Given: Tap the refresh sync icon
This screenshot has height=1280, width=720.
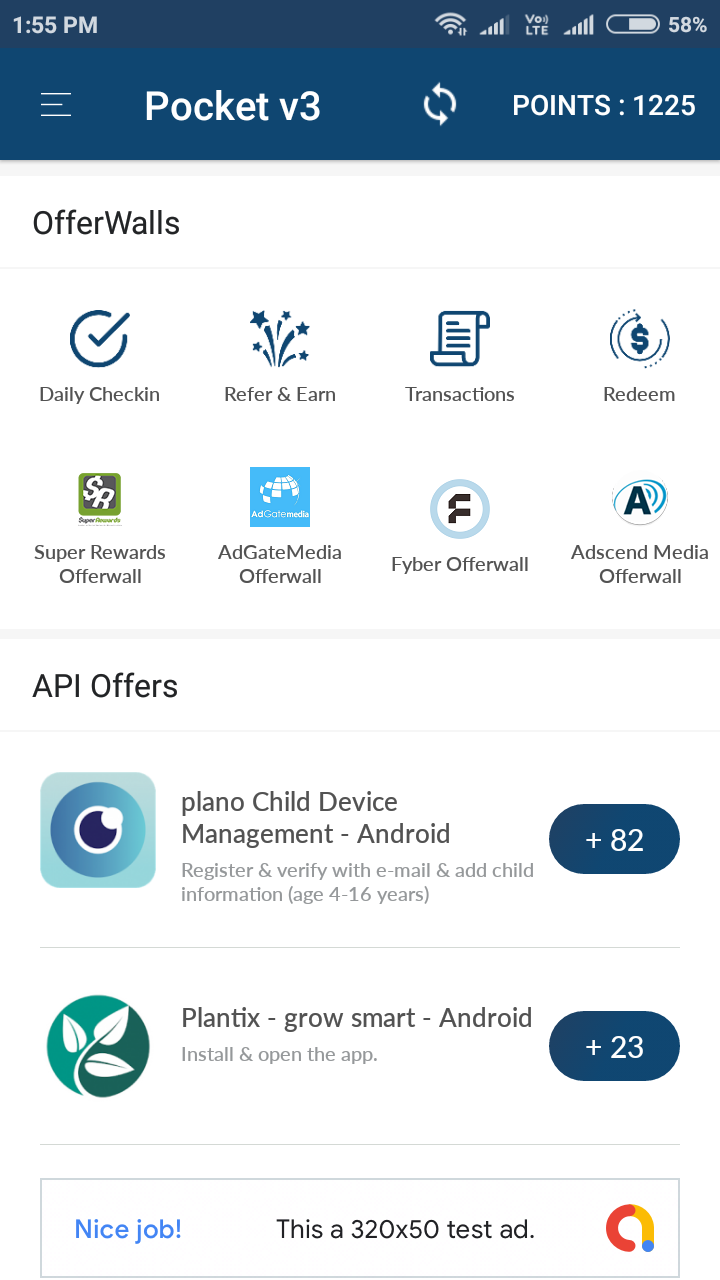Looking at the screenshot, I should click(440, 105).
